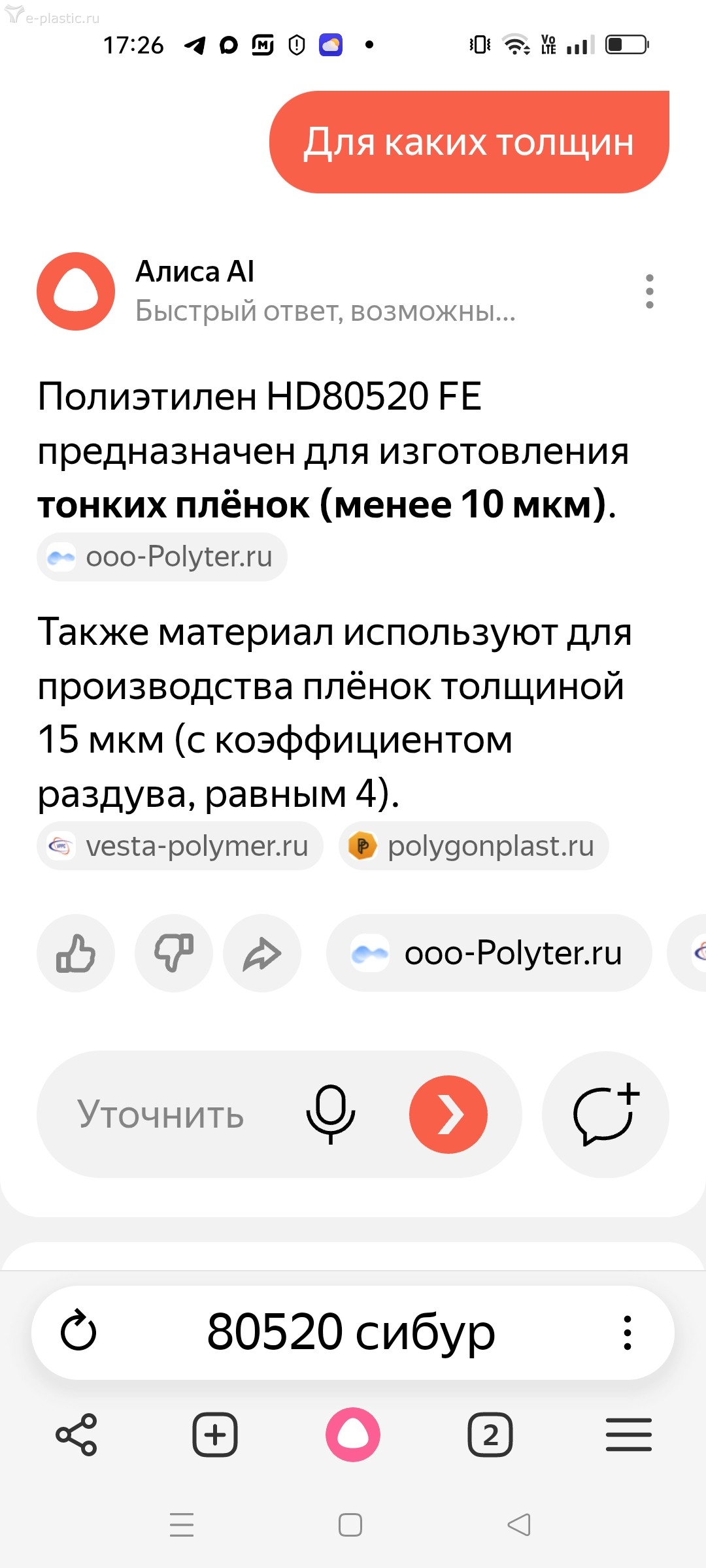Image resolution: width=706 pixels, height=1568 pixels.
Task: Open Alisa AI answer options menu
Action: click(x=649, y=291)
